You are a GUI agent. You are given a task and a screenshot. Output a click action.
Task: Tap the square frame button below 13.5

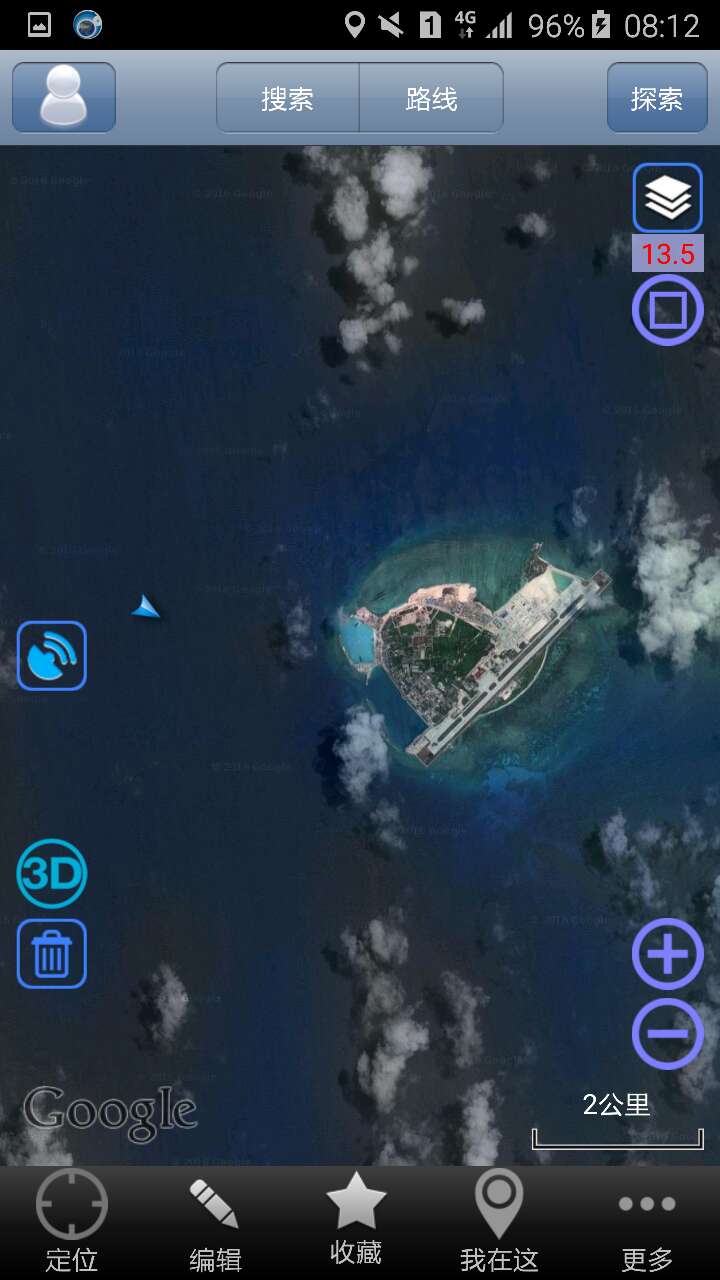point(668,310)
